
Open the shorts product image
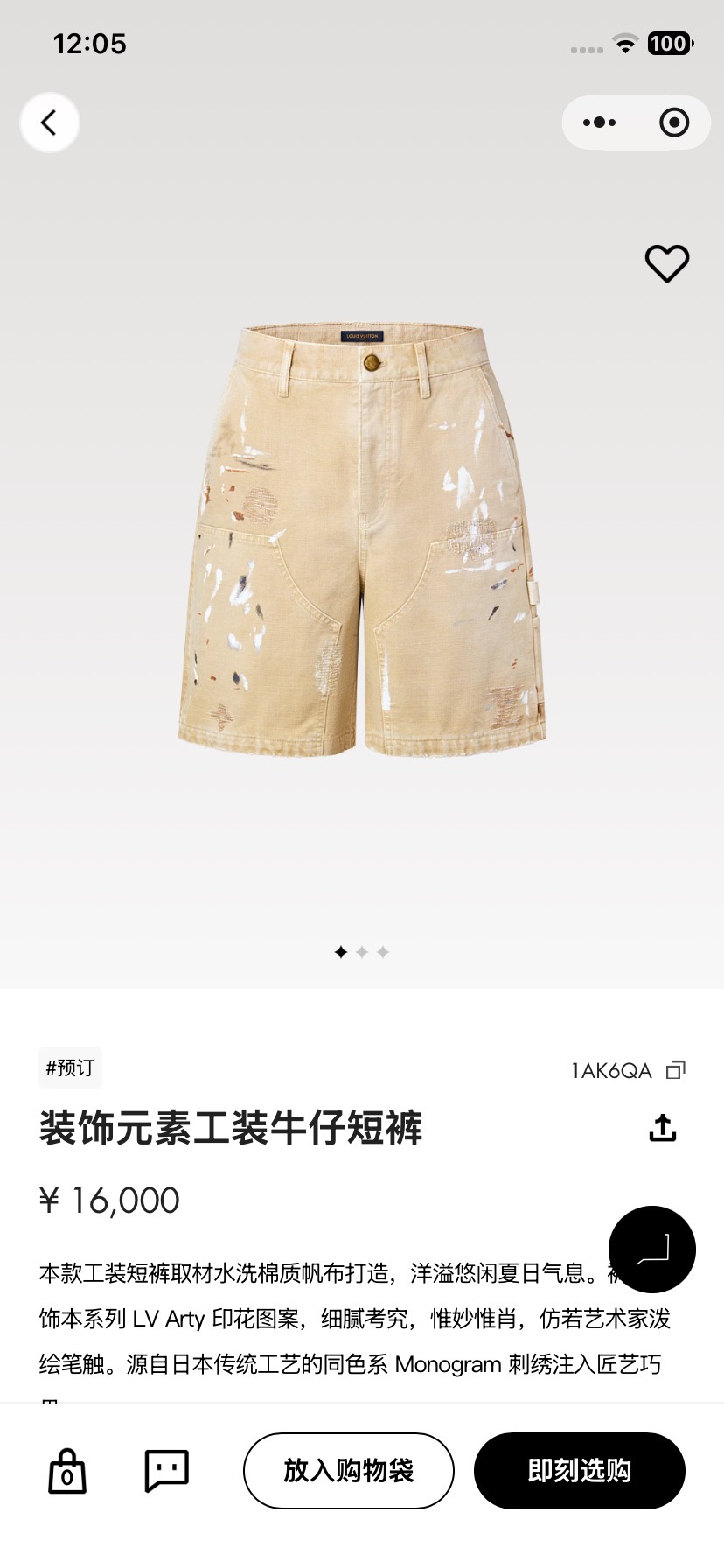click(x=362, y=540)
